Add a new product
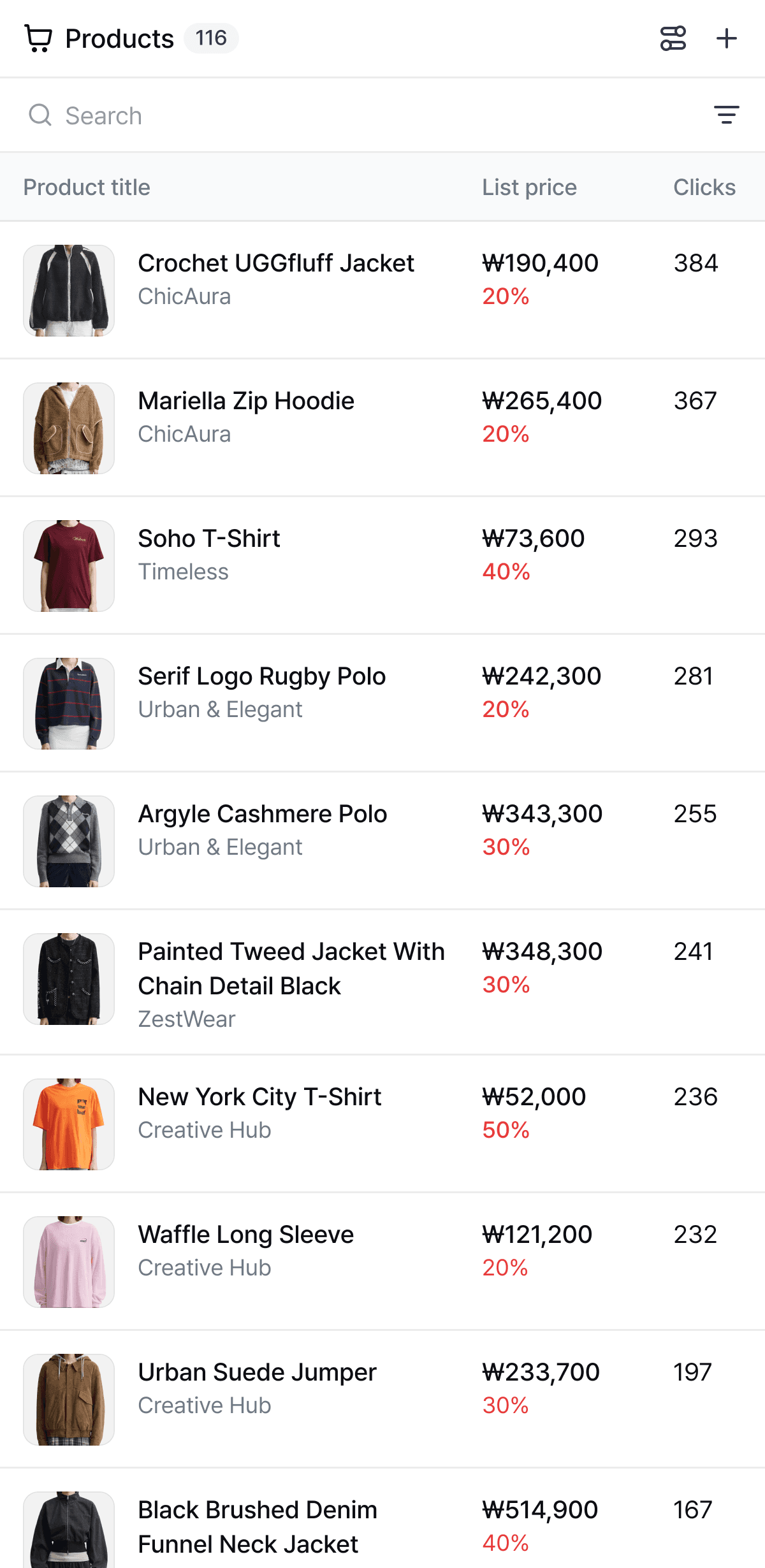This screenshot has width=765, height=1568. 726,38
